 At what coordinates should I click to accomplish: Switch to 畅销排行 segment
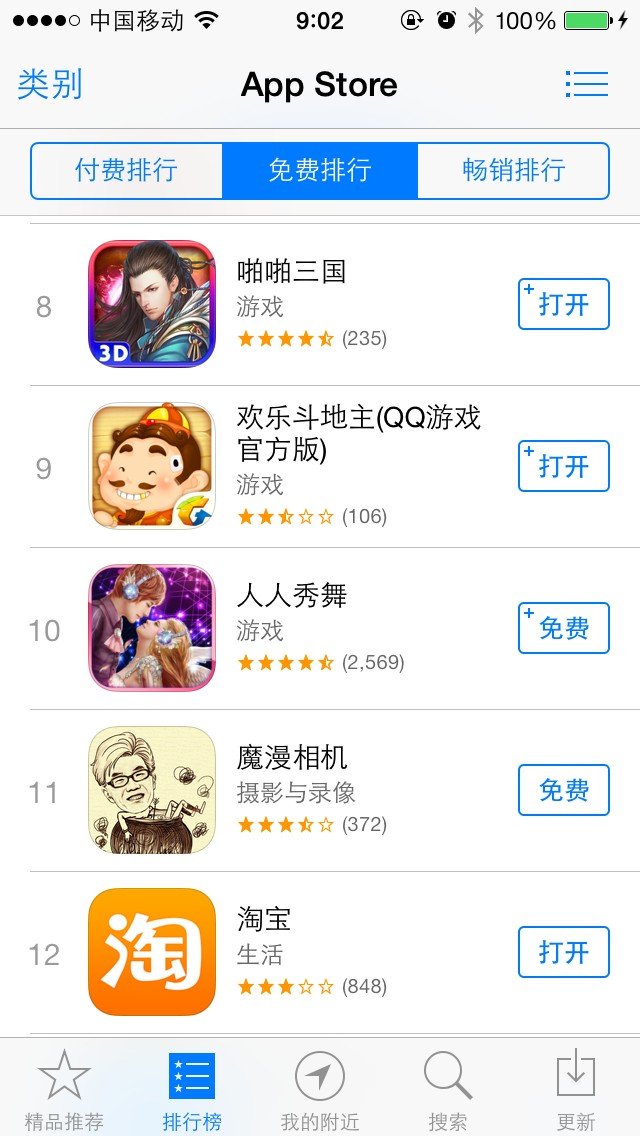point(513,170)
